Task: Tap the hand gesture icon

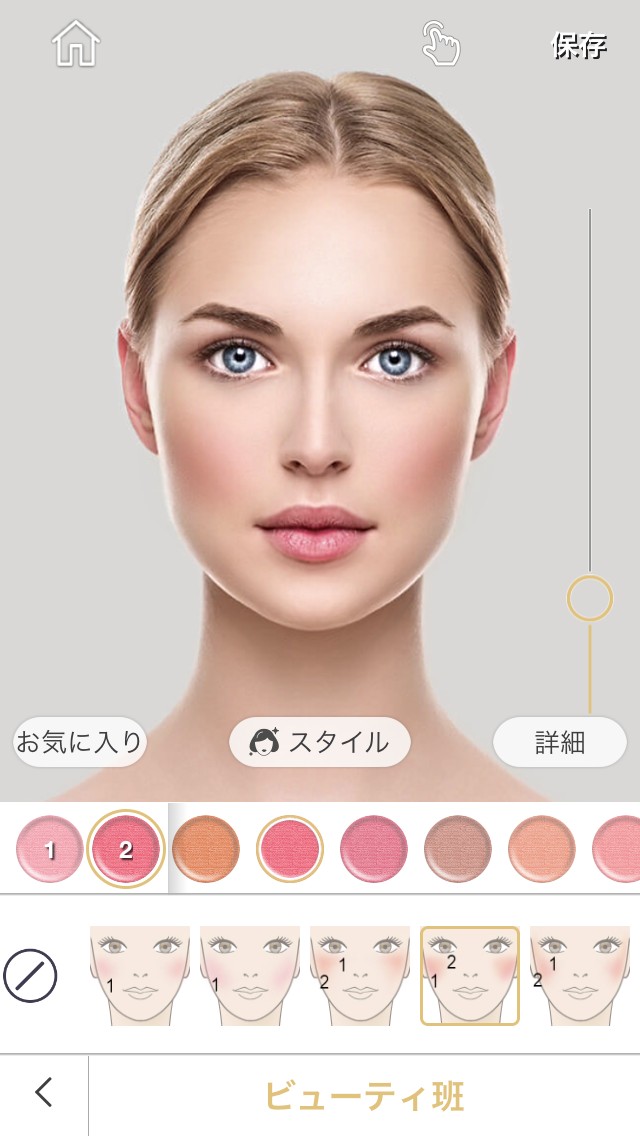Action: (x=441, y=43)
